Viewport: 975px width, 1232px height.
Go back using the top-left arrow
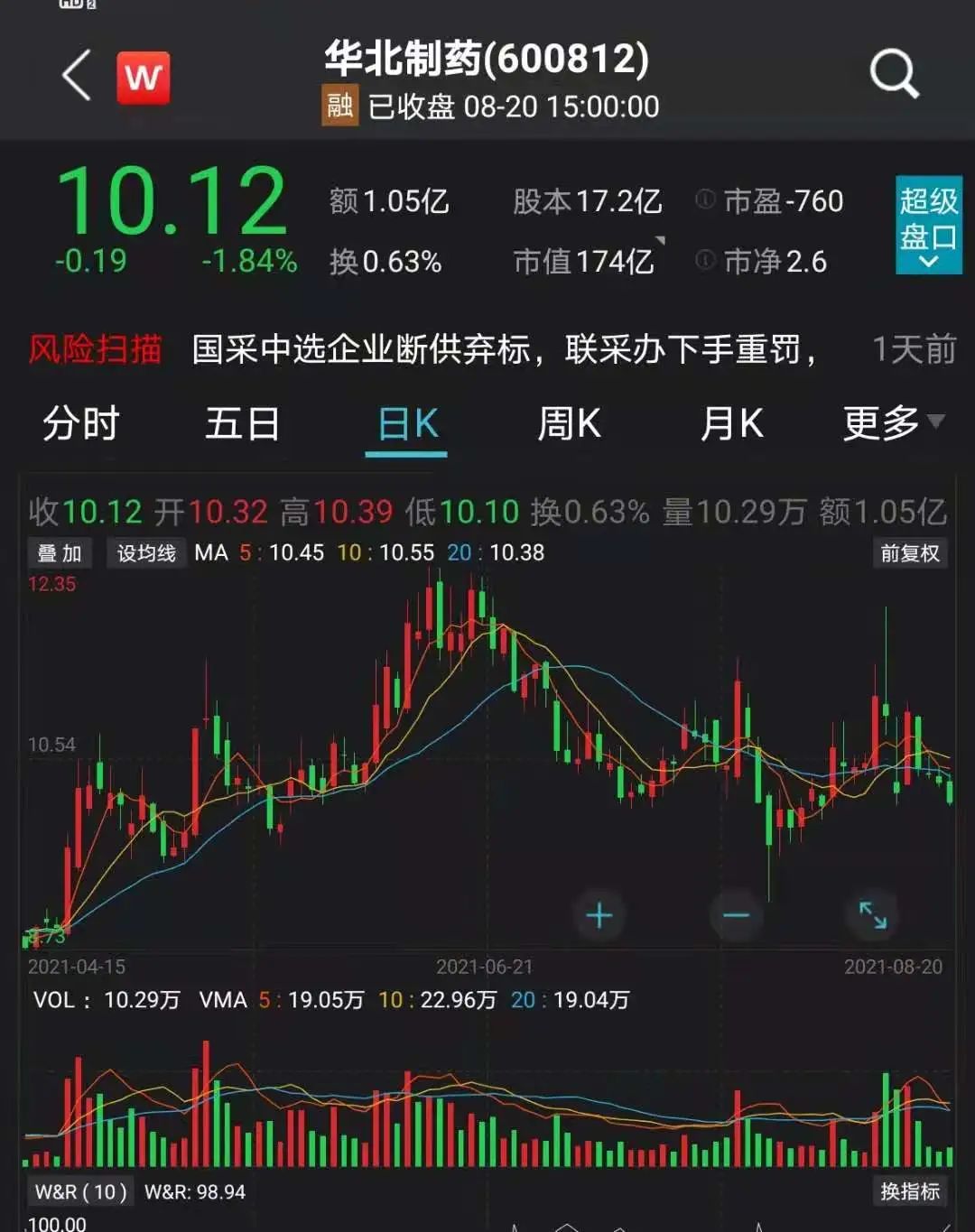click(77, 76)
